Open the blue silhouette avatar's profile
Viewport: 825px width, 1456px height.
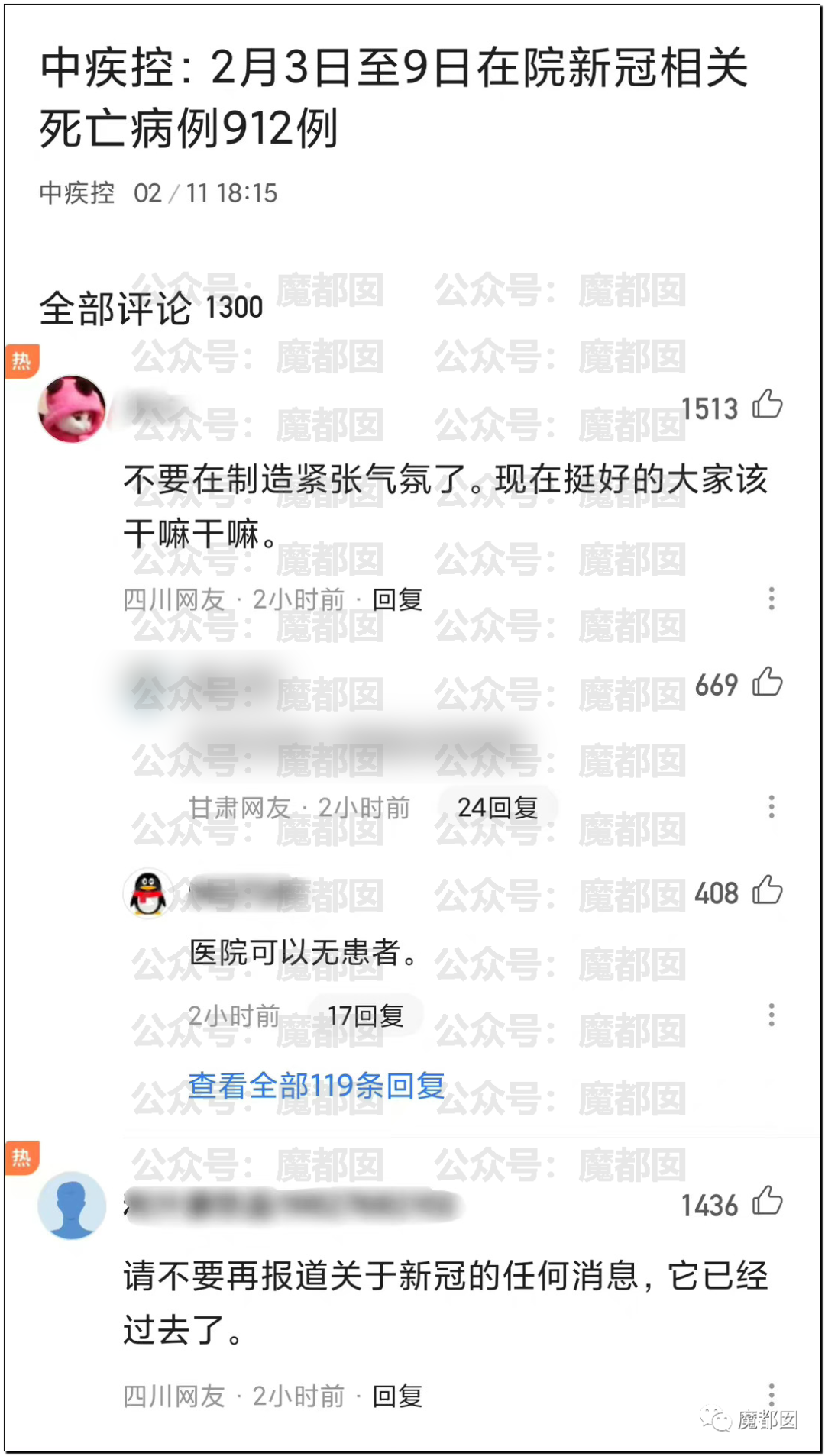click(72, 1205)
